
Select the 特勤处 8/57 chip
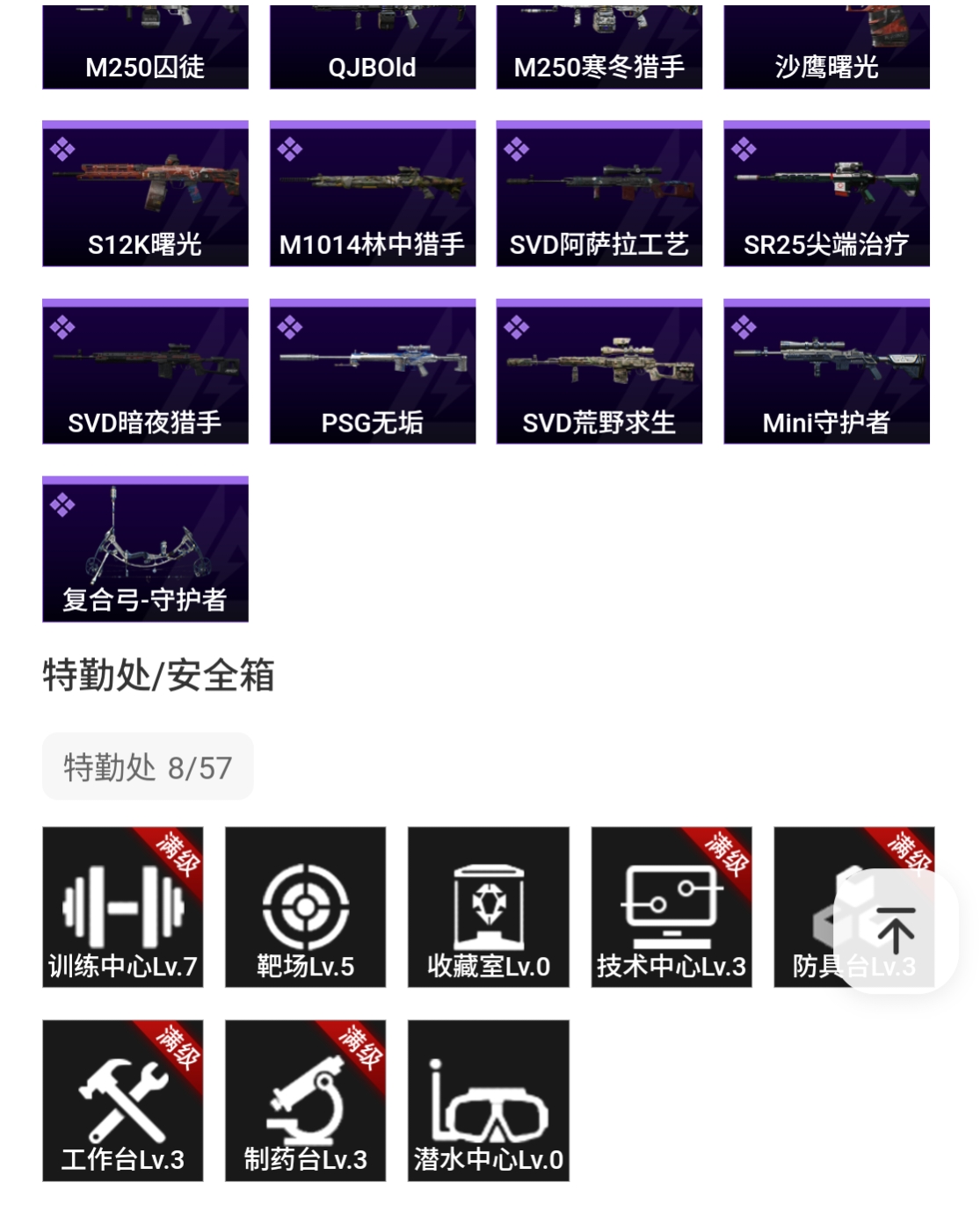(x=148, y=767)
